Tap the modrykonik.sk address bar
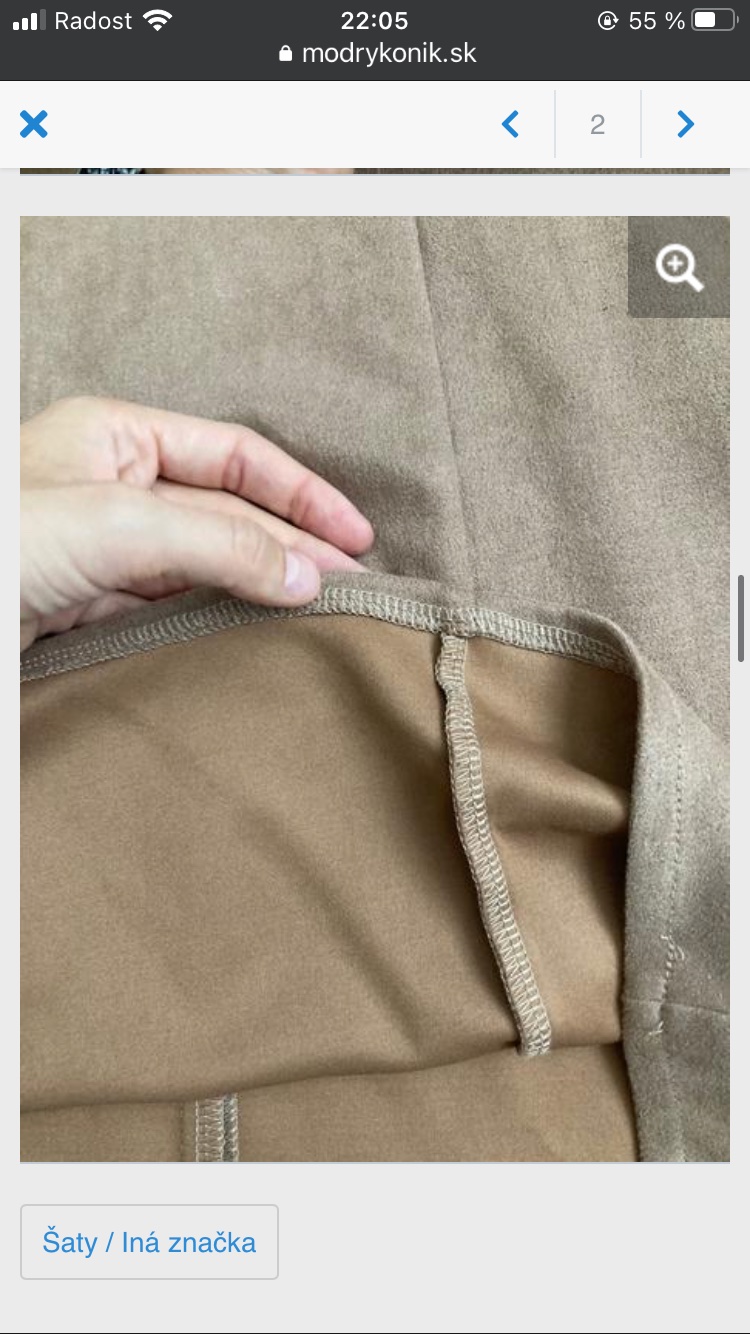 [376, 53]
